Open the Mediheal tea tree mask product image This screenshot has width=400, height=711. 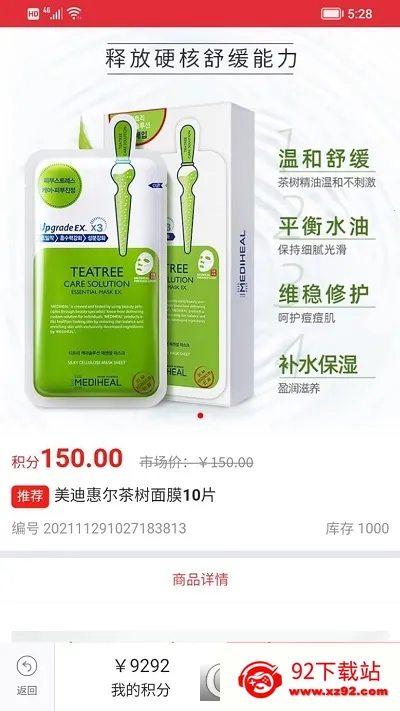click(x=200, y=228)
